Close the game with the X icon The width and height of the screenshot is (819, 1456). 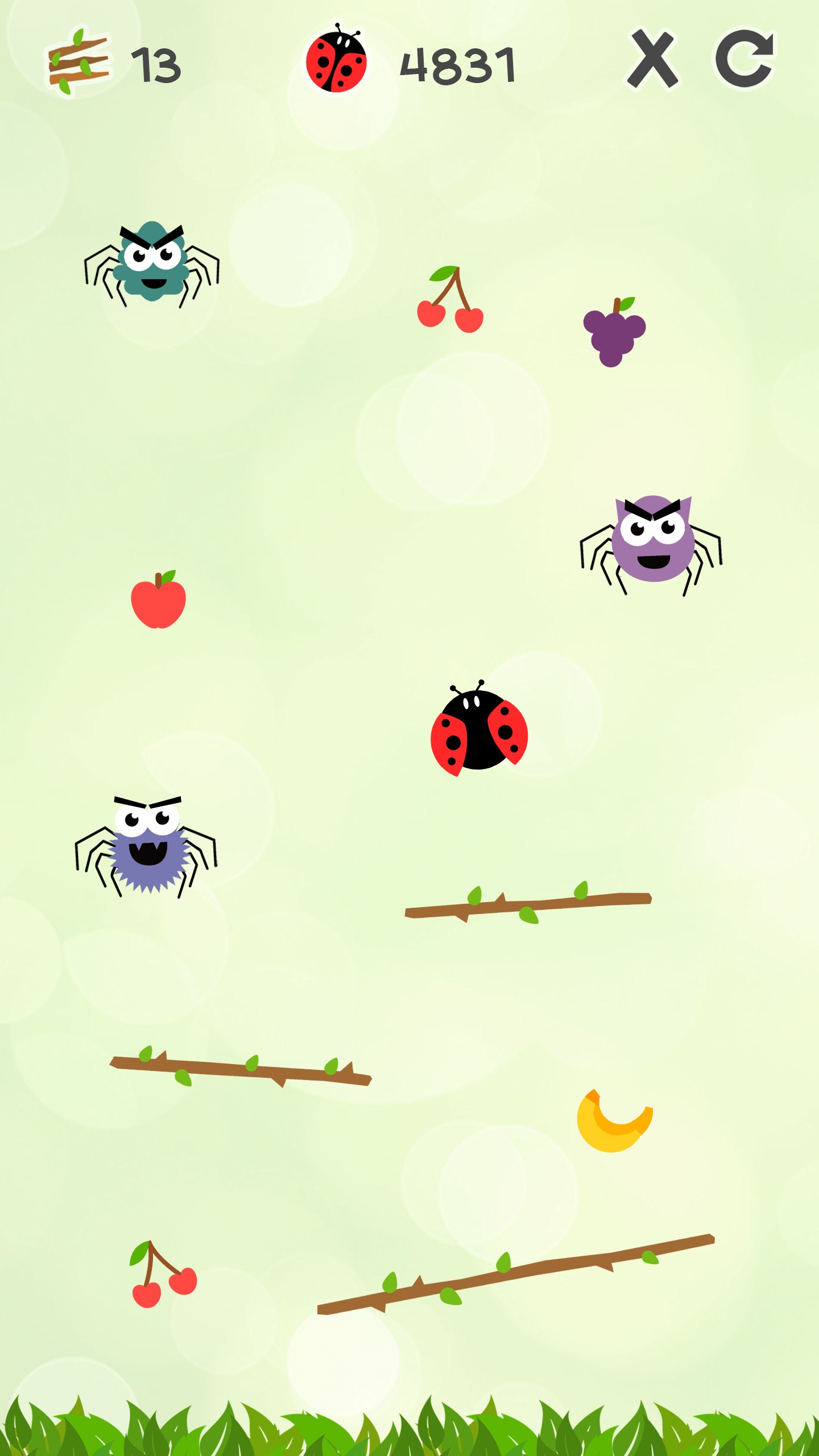click(652, 59)
